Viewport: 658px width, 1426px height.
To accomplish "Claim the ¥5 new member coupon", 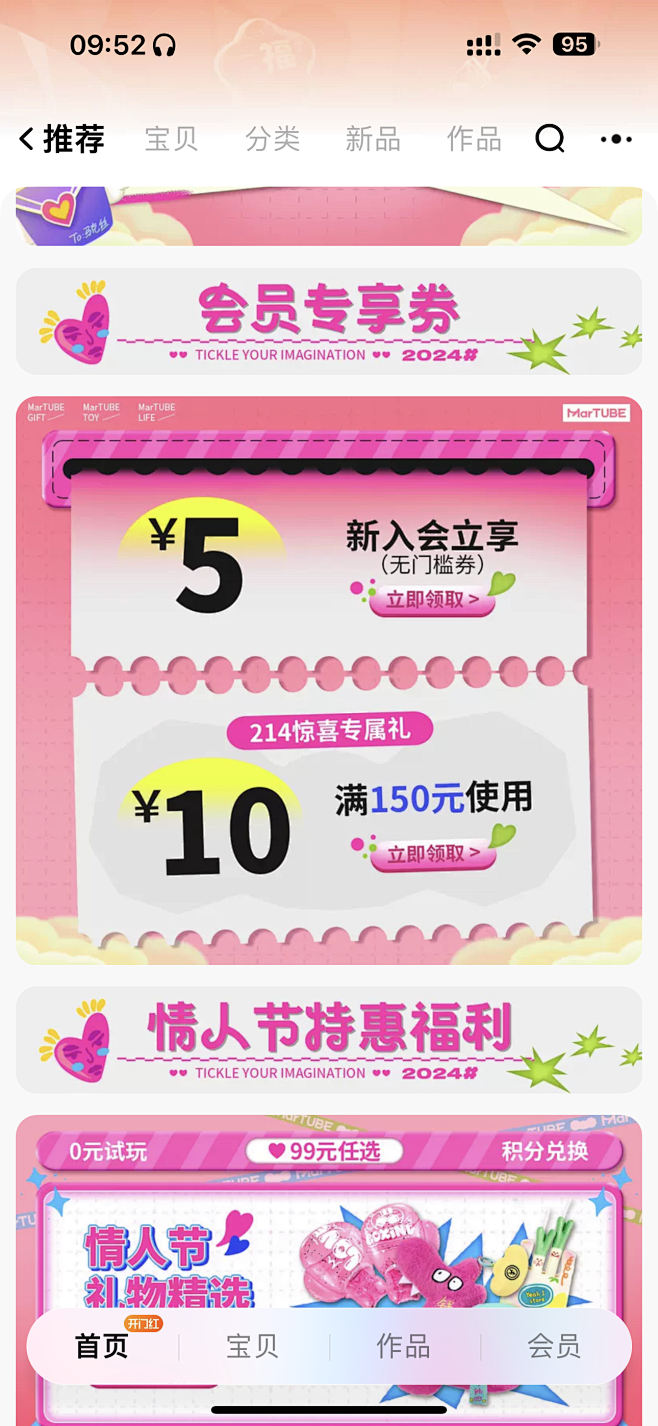I will coord(432,600).
